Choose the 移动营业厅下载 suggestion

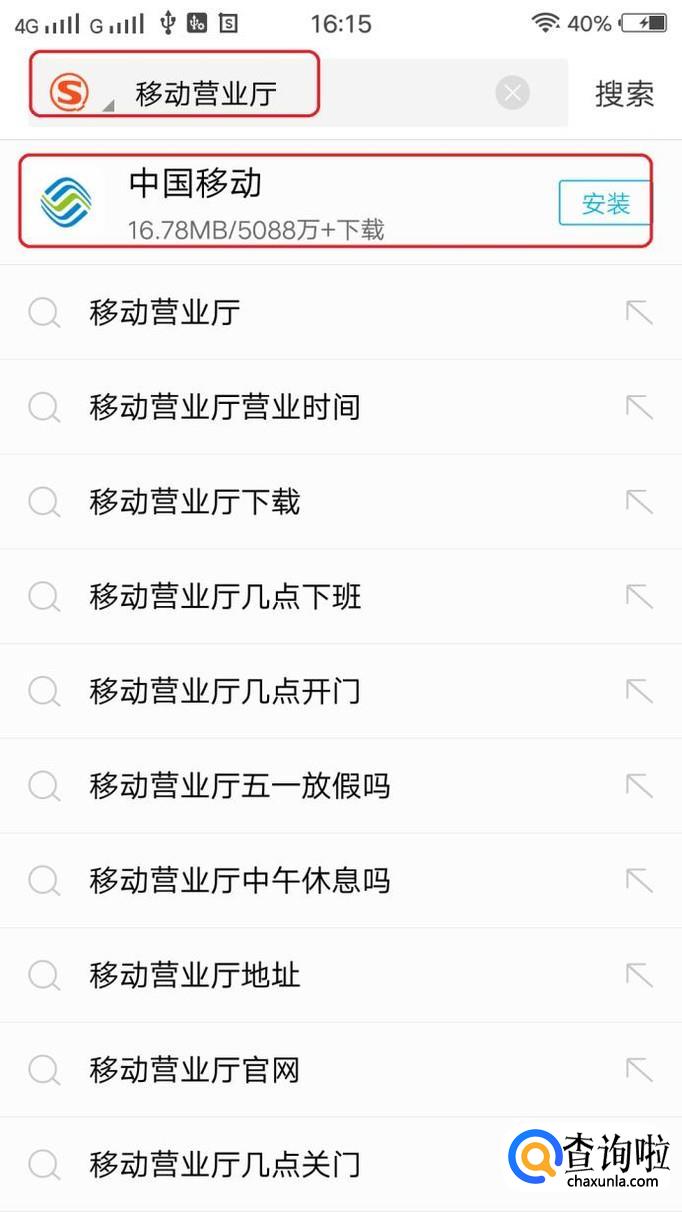coord(195,502)
